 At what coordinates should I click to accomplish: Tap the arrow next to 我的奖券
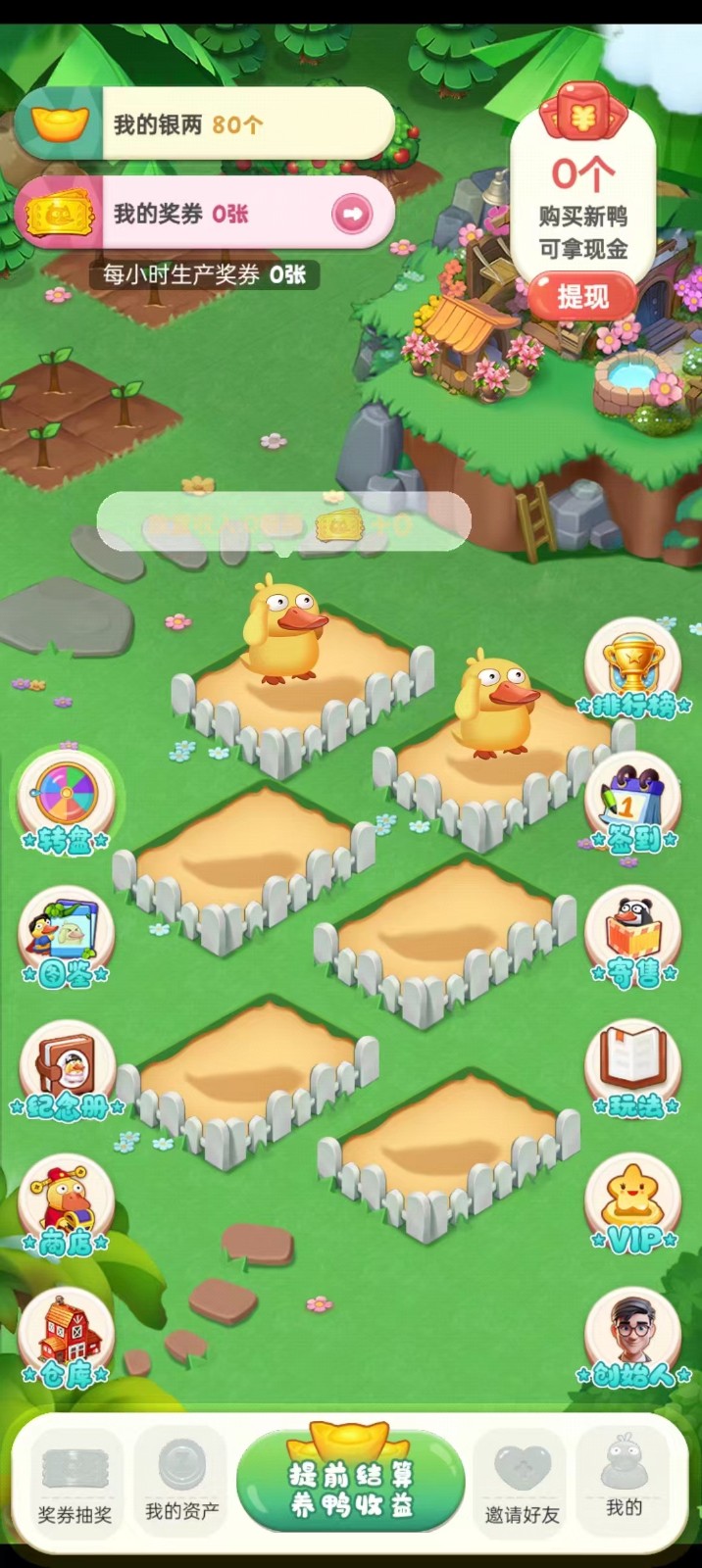pos(352,213)
